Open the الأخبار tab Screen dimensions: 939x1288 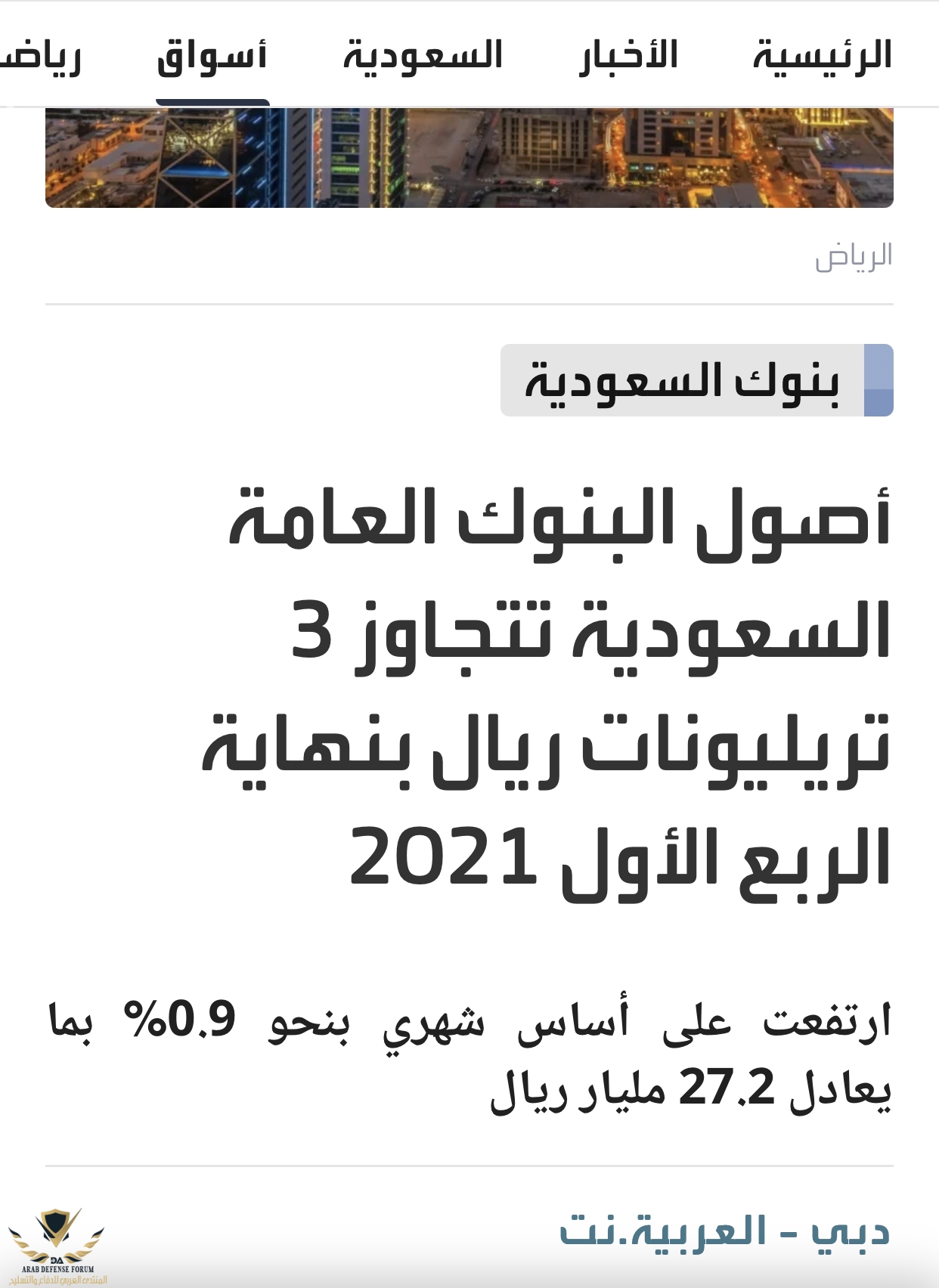628,56
